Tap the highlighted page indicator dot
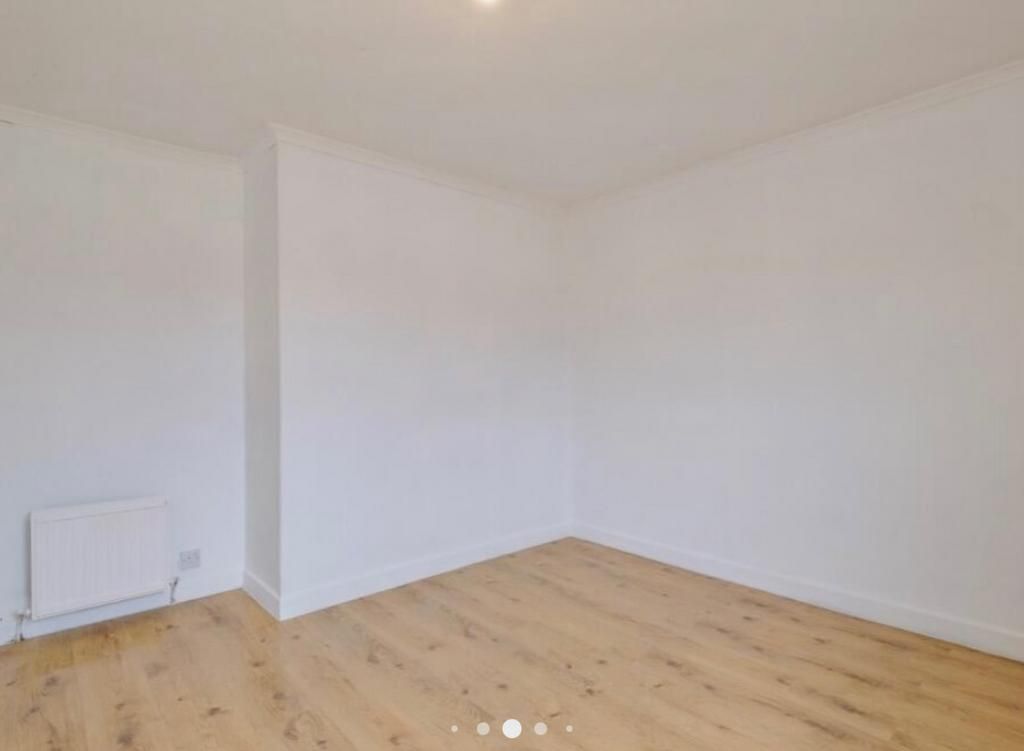1024x751 pixels. [x=512, y=728]
